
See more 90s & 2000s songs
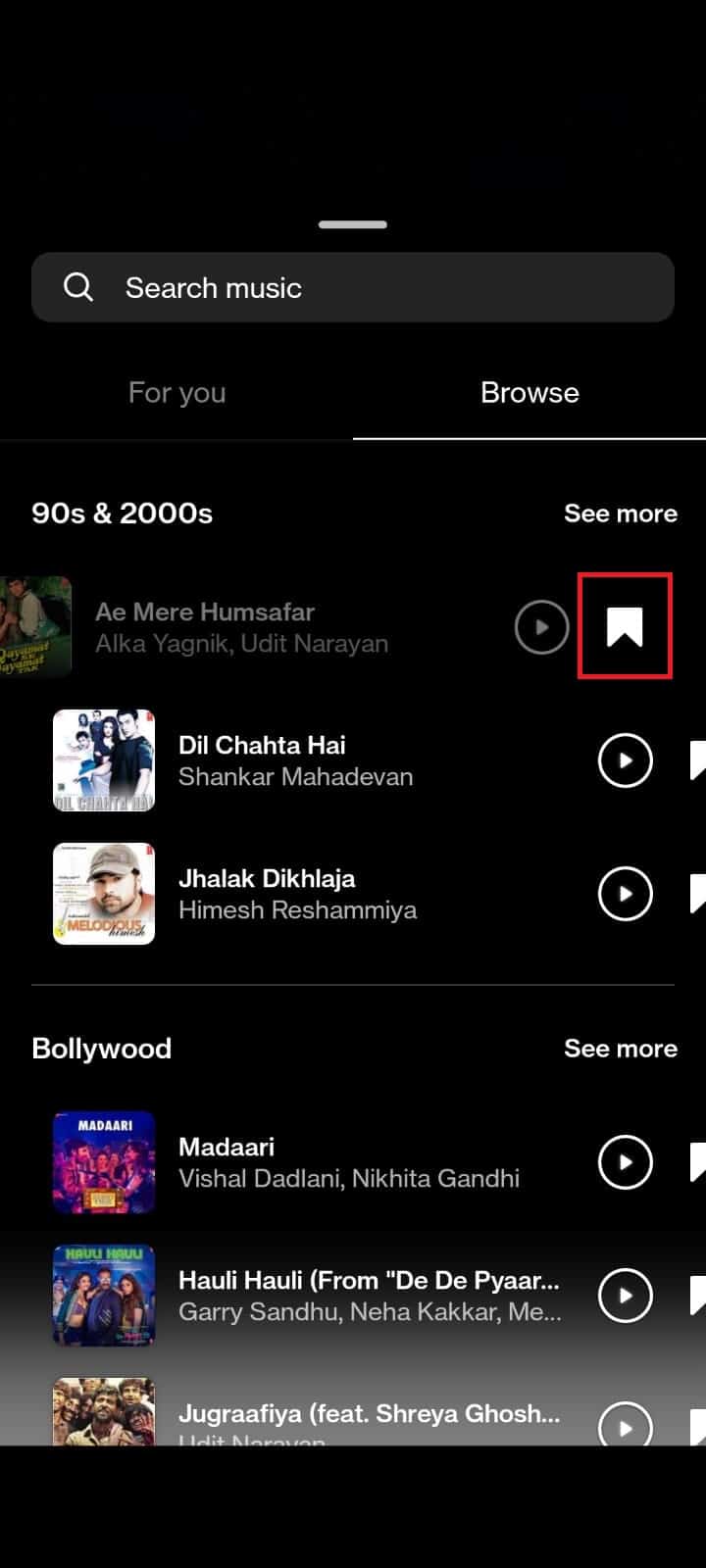pos(620,514)
